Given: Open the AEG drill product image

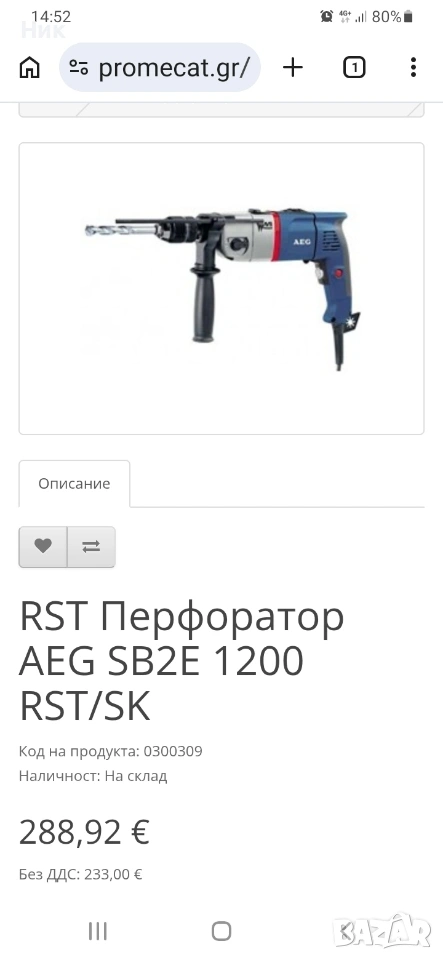Looking at the screenshot, I should [222, 288].
